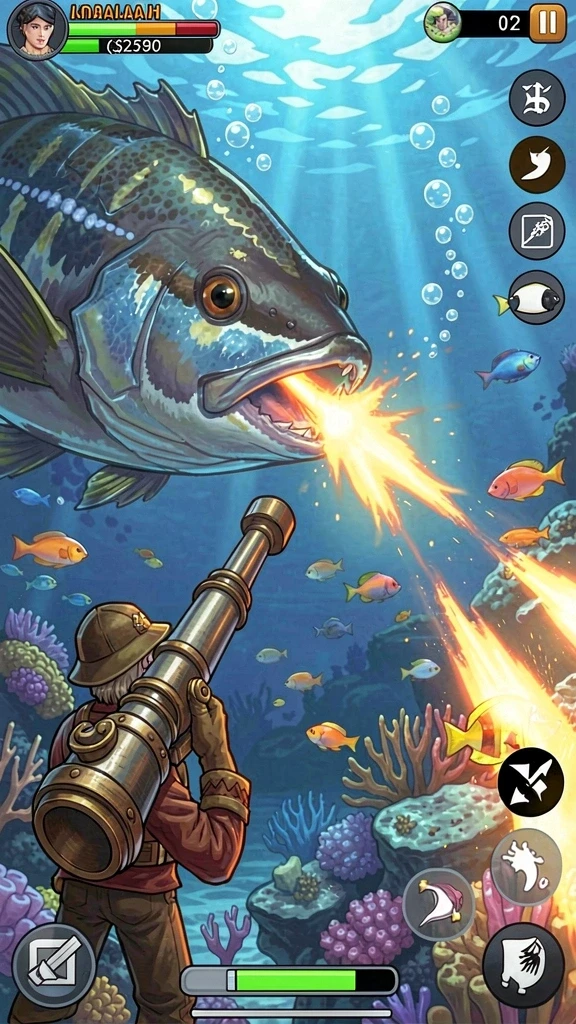The width and height of the screenshot is (576, 1024).
Task: Open the wand card icon
Action: click(537, 231)
